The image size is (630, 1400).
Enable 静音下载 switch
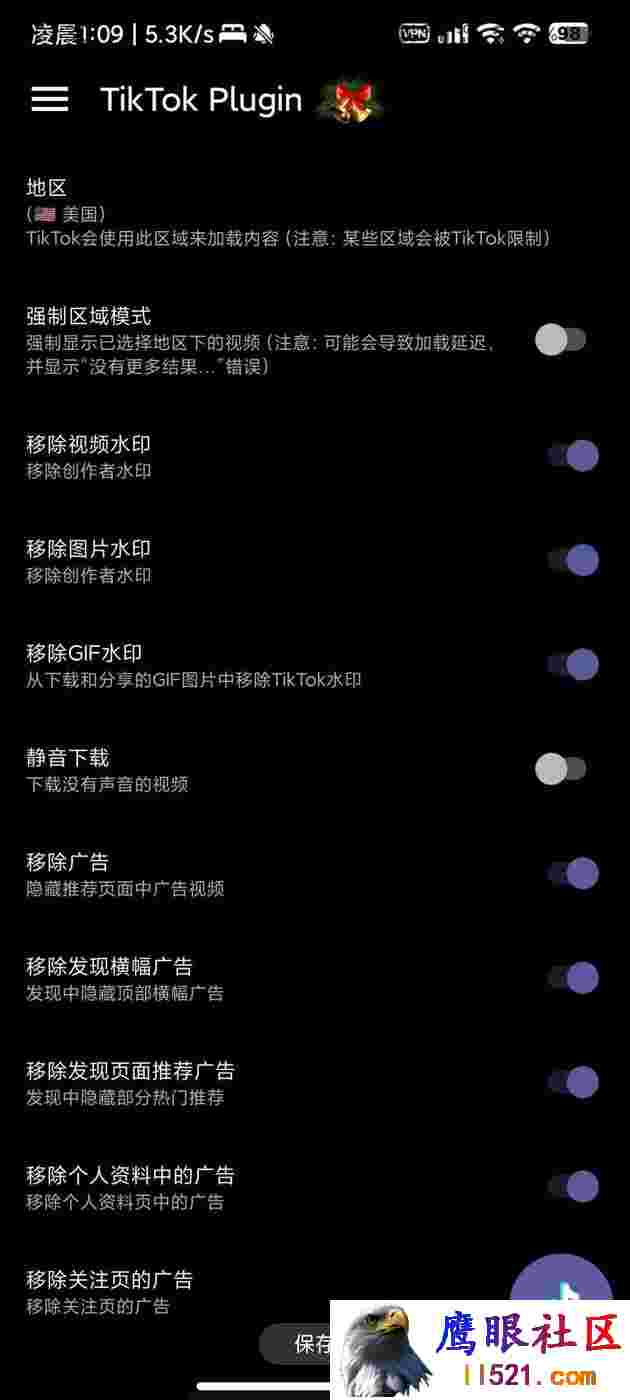[560, 769]
